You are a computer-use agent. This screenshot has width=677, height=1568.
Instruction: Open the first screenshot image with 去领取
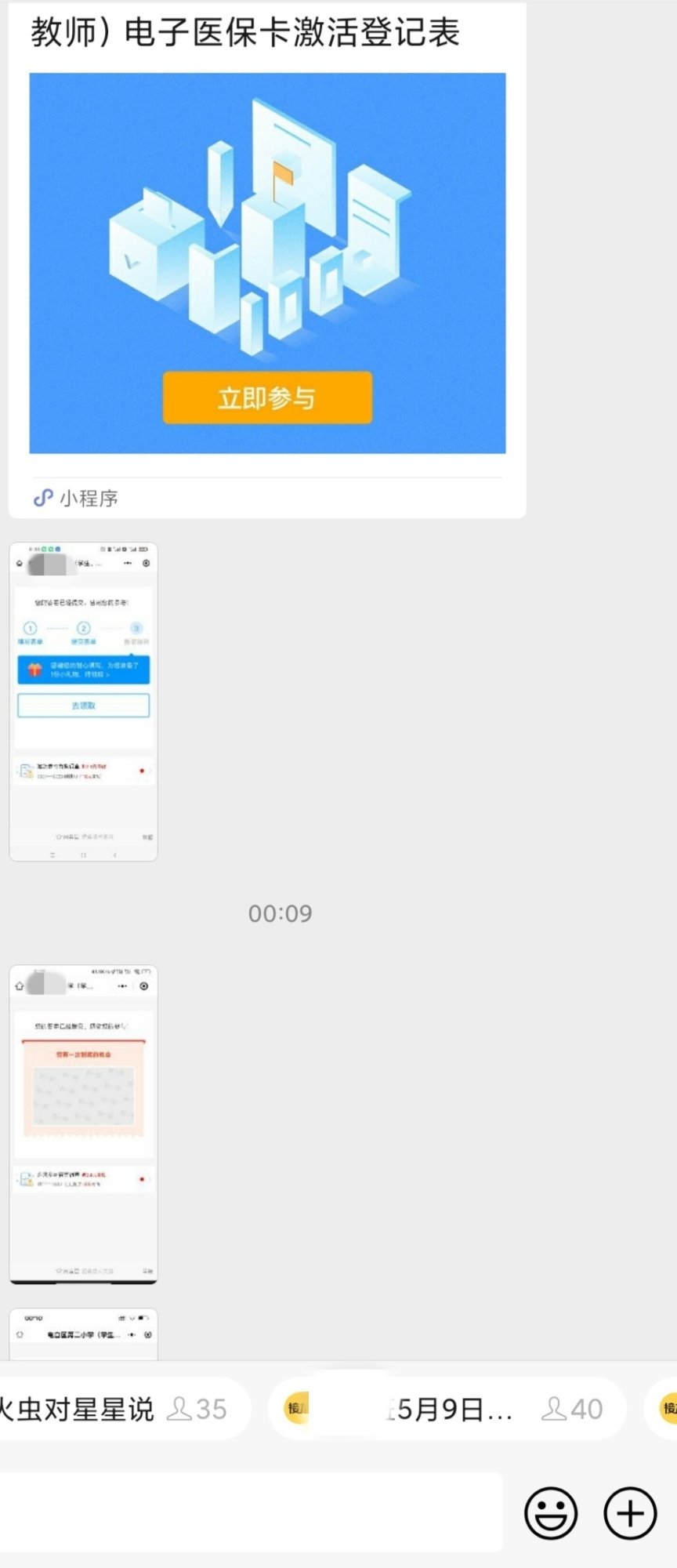point(84,702)
